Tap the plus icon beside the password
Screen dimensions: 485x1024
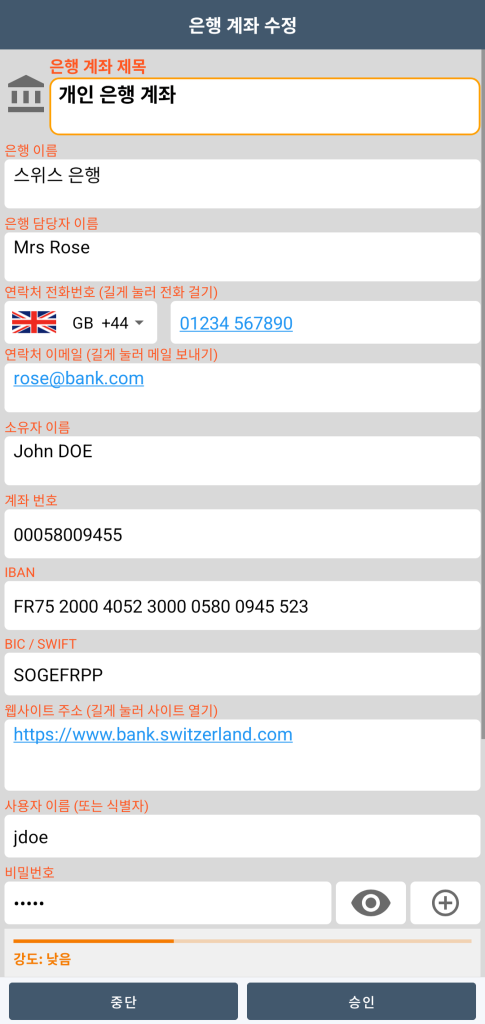click(445, 903)
